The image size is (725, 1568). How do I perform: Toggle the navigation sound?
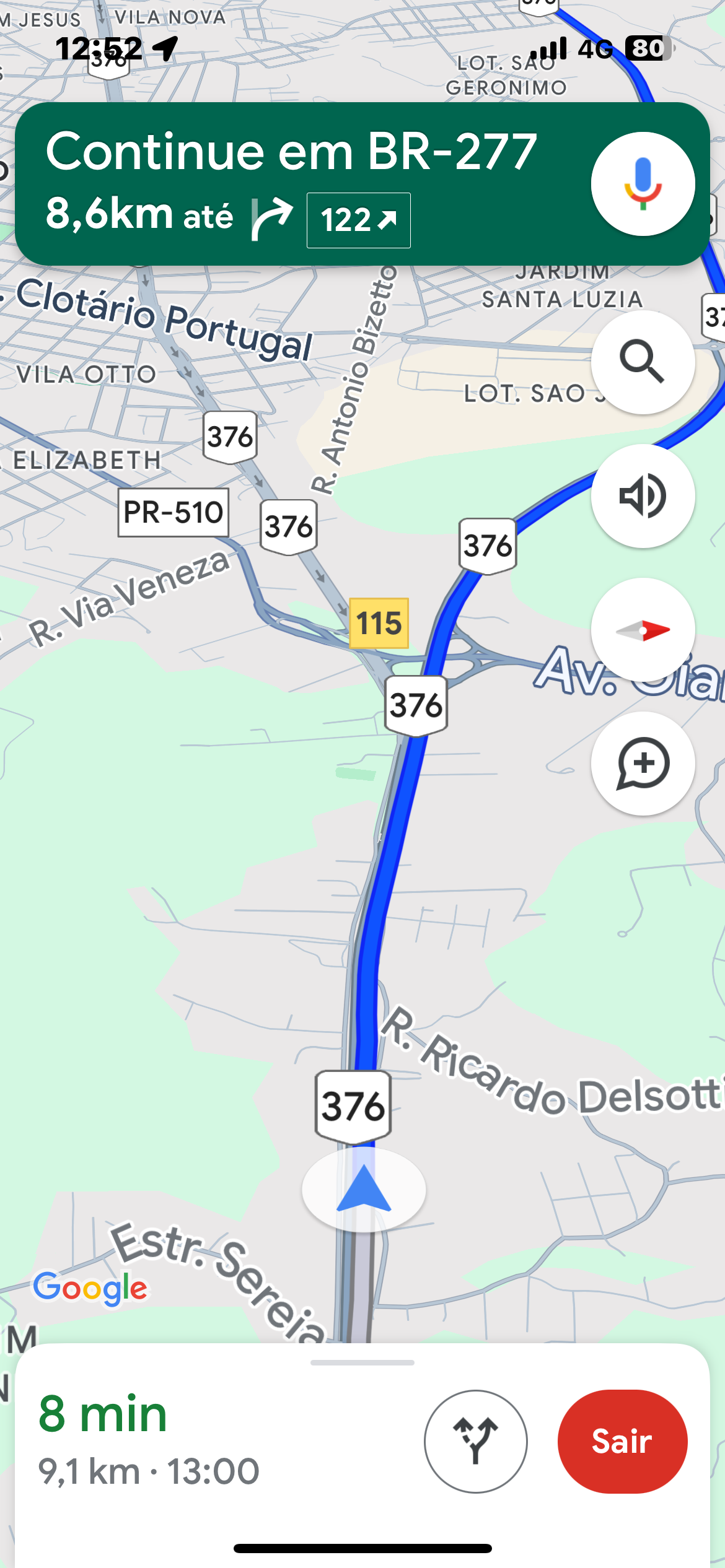[x=643, y=496]
